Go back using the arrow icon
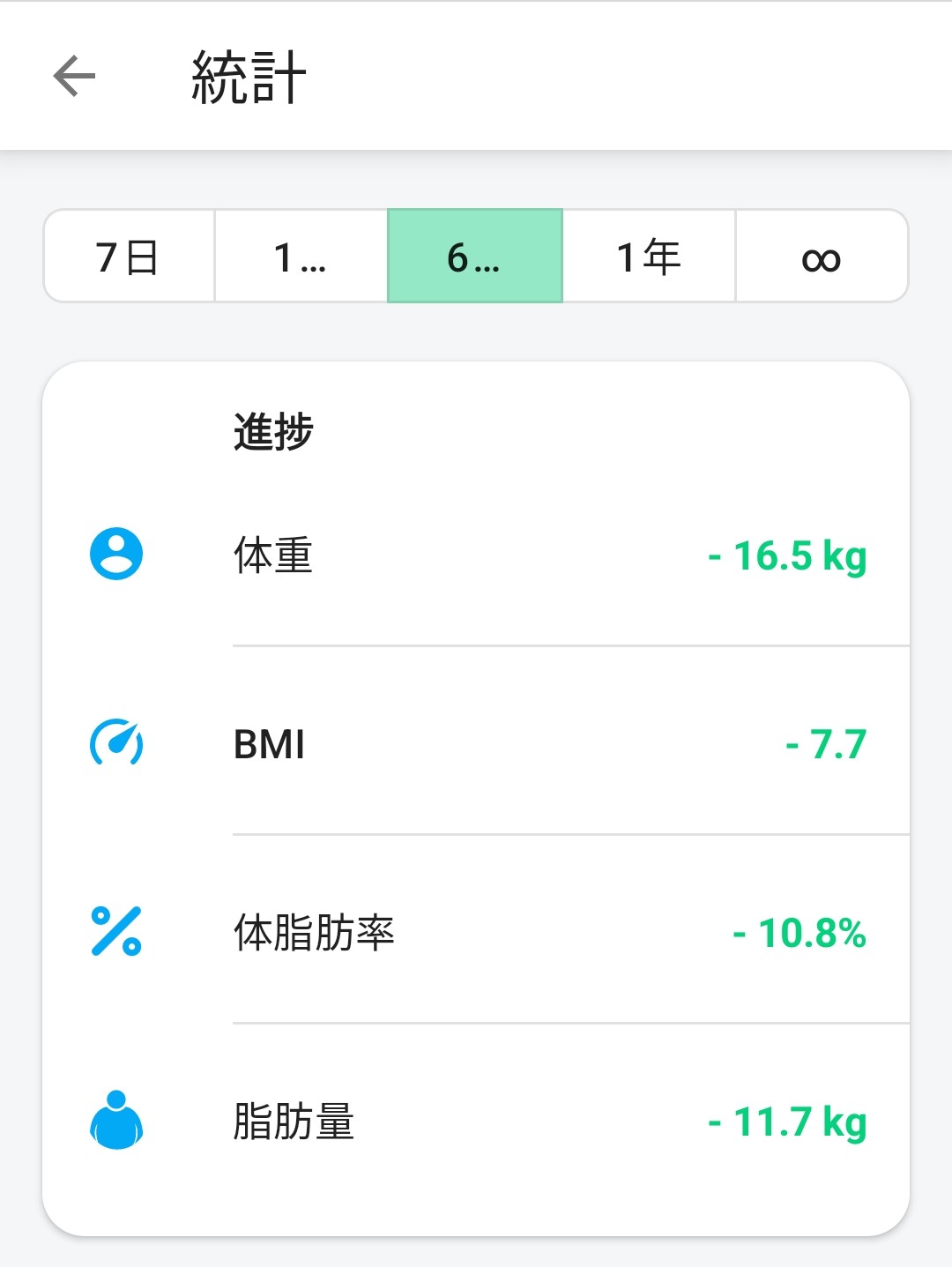 (x=74, y=77)
